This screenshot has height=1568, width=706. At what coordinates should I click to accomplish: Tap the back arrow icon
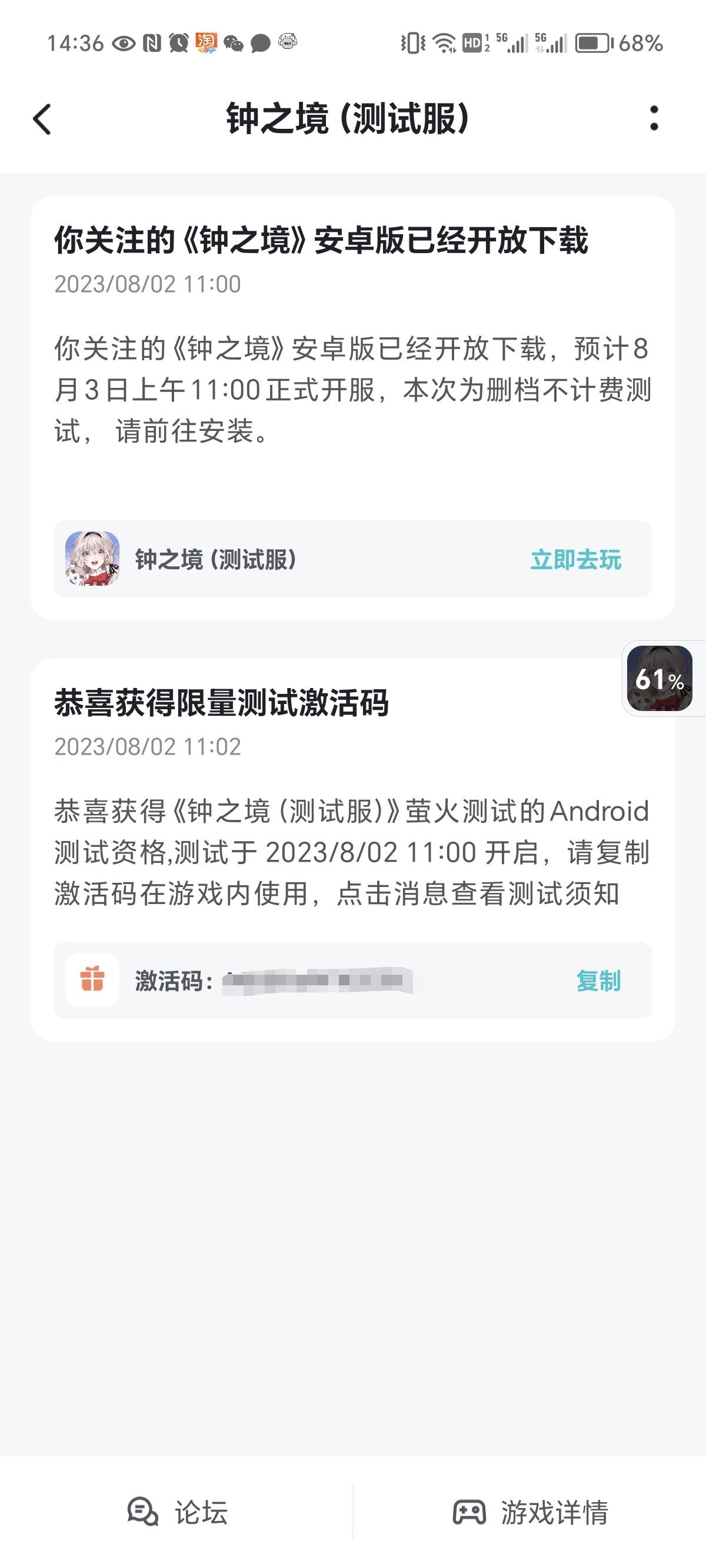coord(41,119)
